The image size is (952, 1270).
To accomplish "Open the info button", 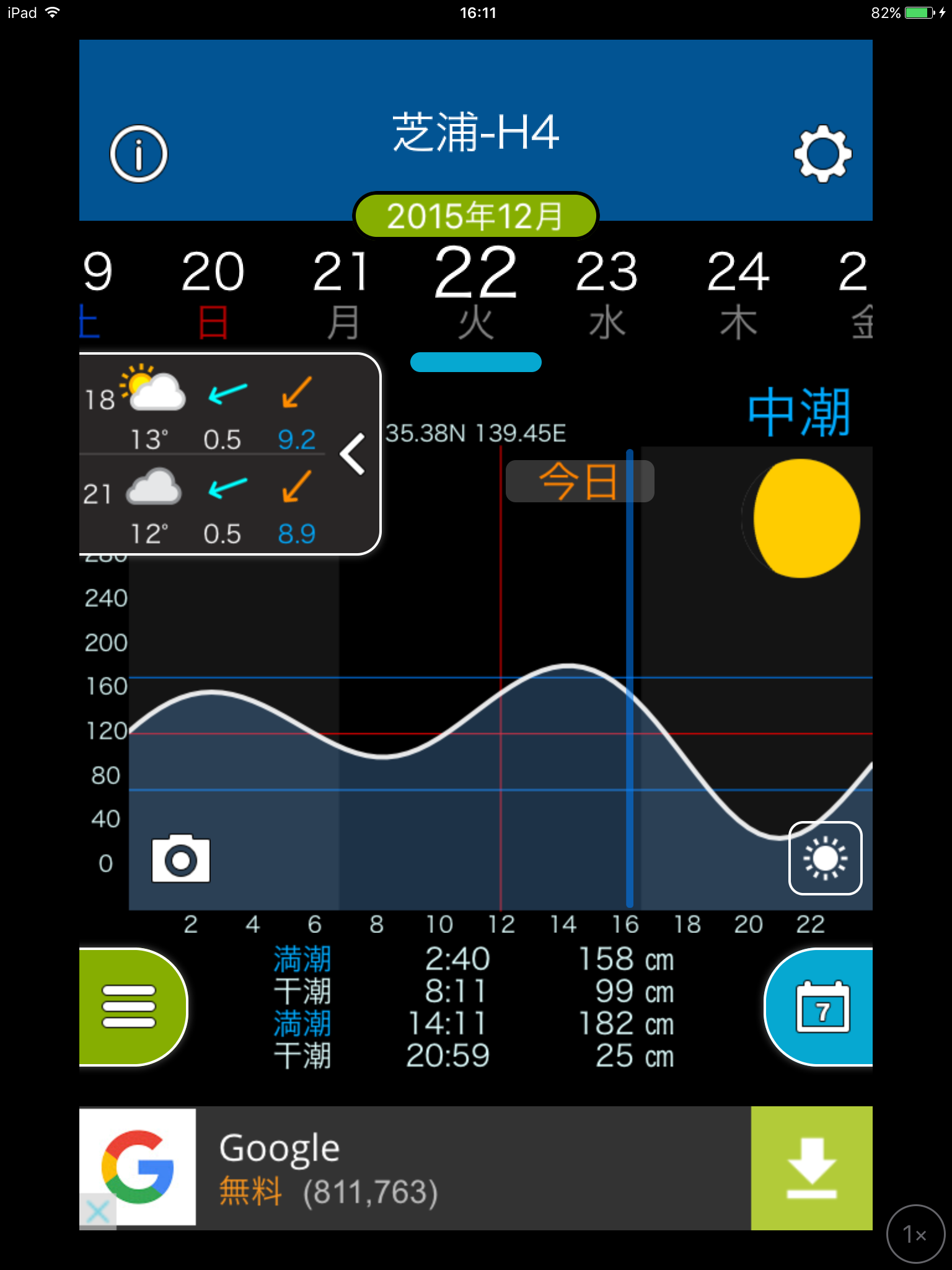I will 138,154.
